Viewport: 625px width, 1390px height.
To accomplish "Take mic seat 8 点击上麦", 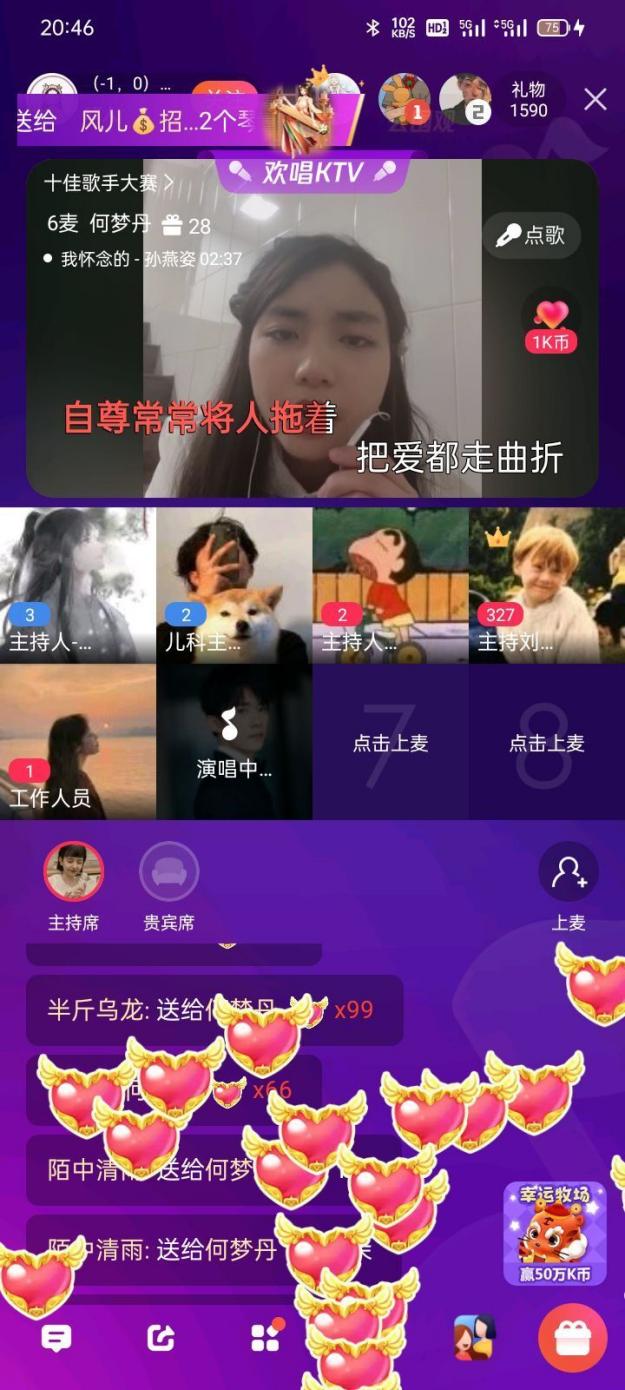I will point(546,743).
